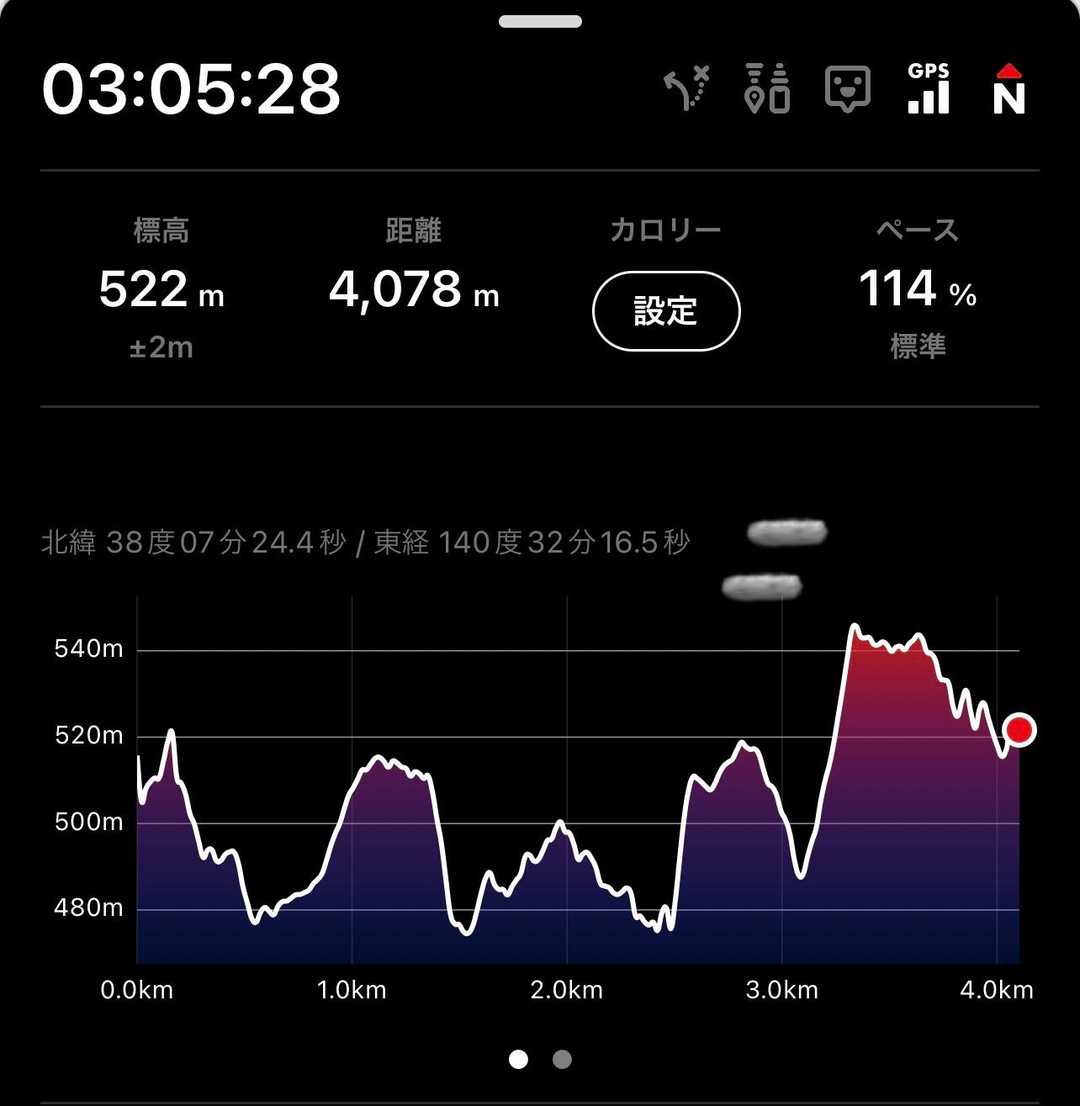This screenshot has height=1106, width=1080.
Task: Open the route deviation icon
Action: [688, 89]
